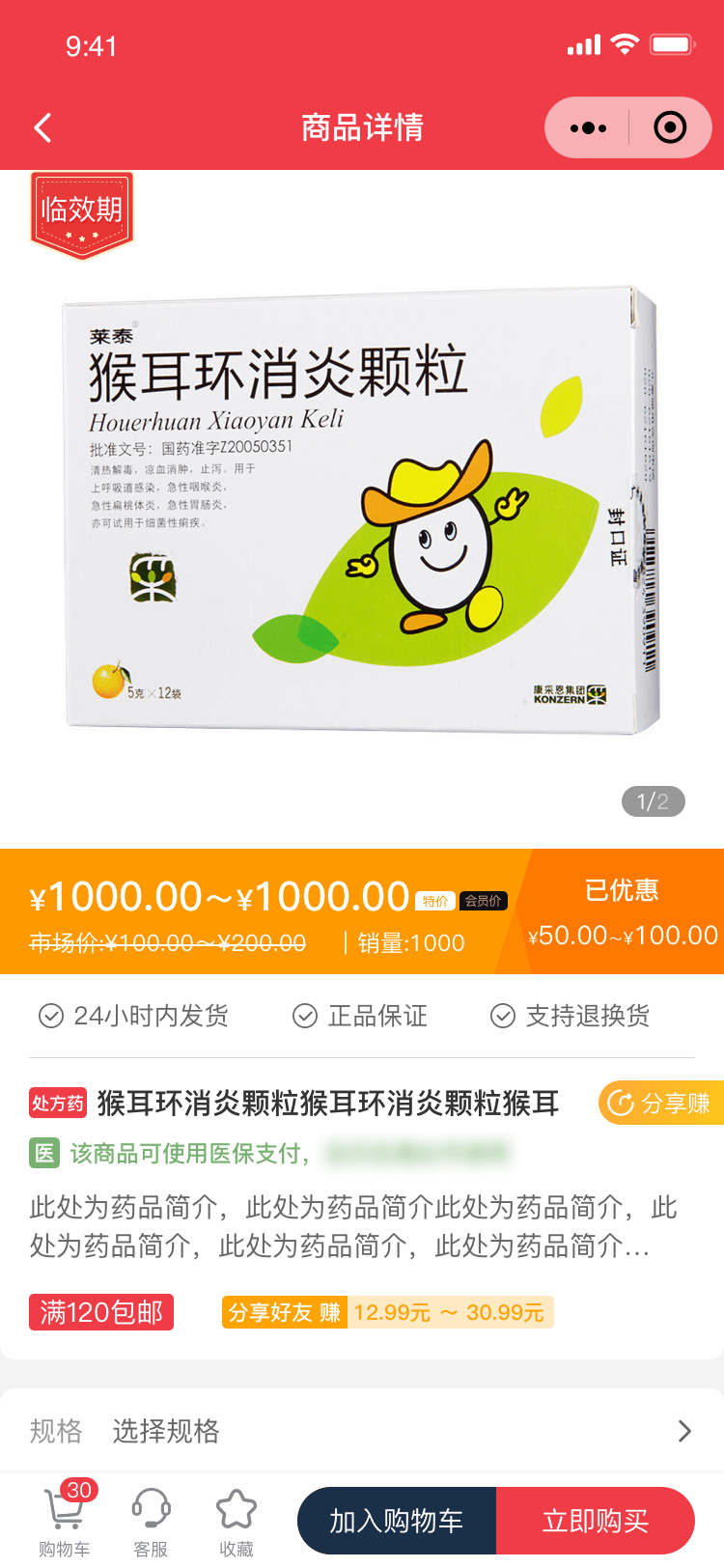Viewport: 724px width, 1568px height.
Task: Close the mini program via circle icon
Action: coord(670,127)
